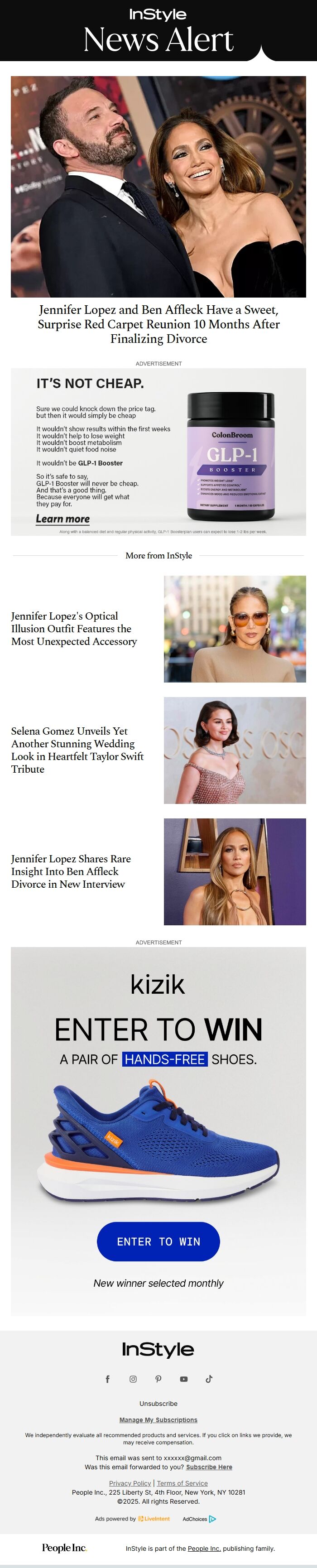
Task: Open InStyle's TikTok account
Action: click(x=209, y=1379)
